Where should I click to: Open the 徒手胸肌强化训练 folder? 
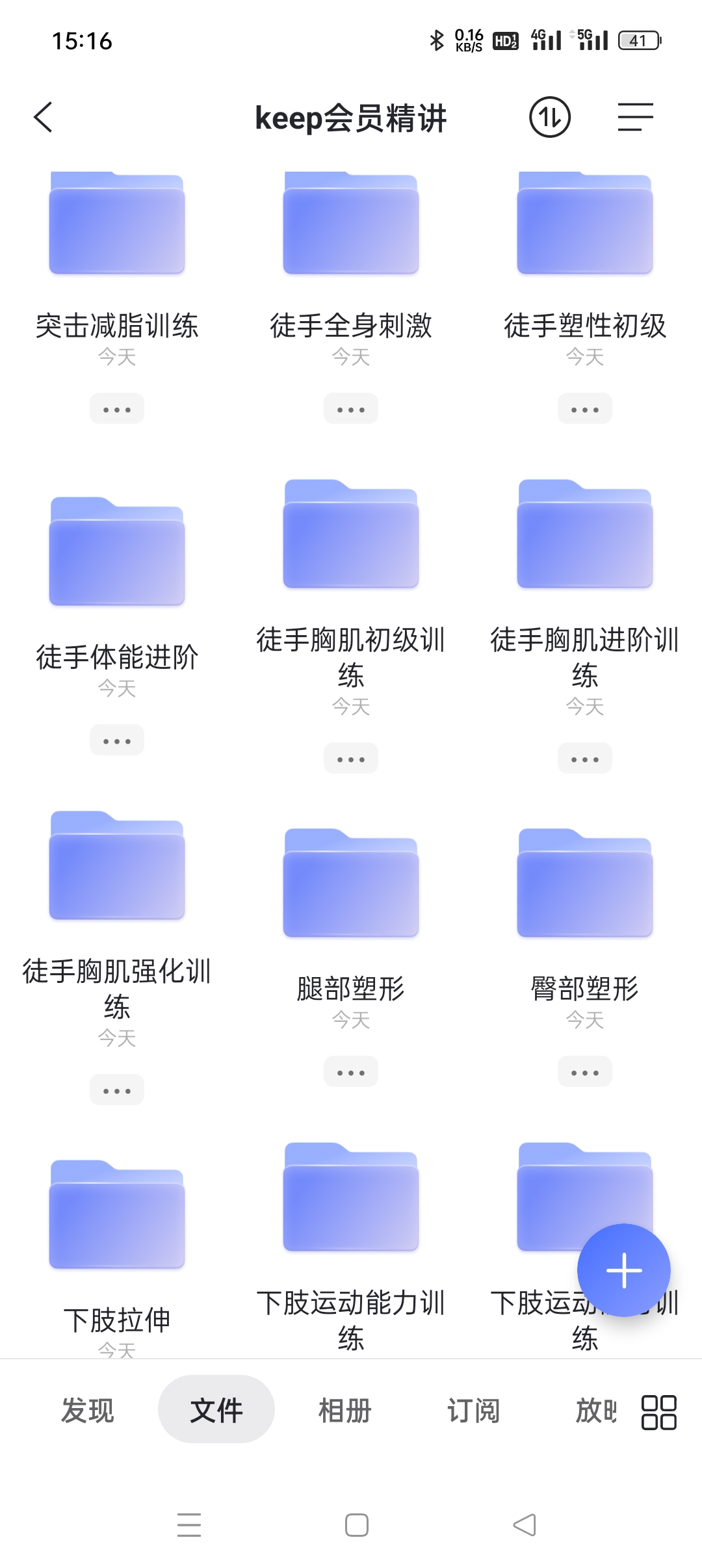point(117,865)
